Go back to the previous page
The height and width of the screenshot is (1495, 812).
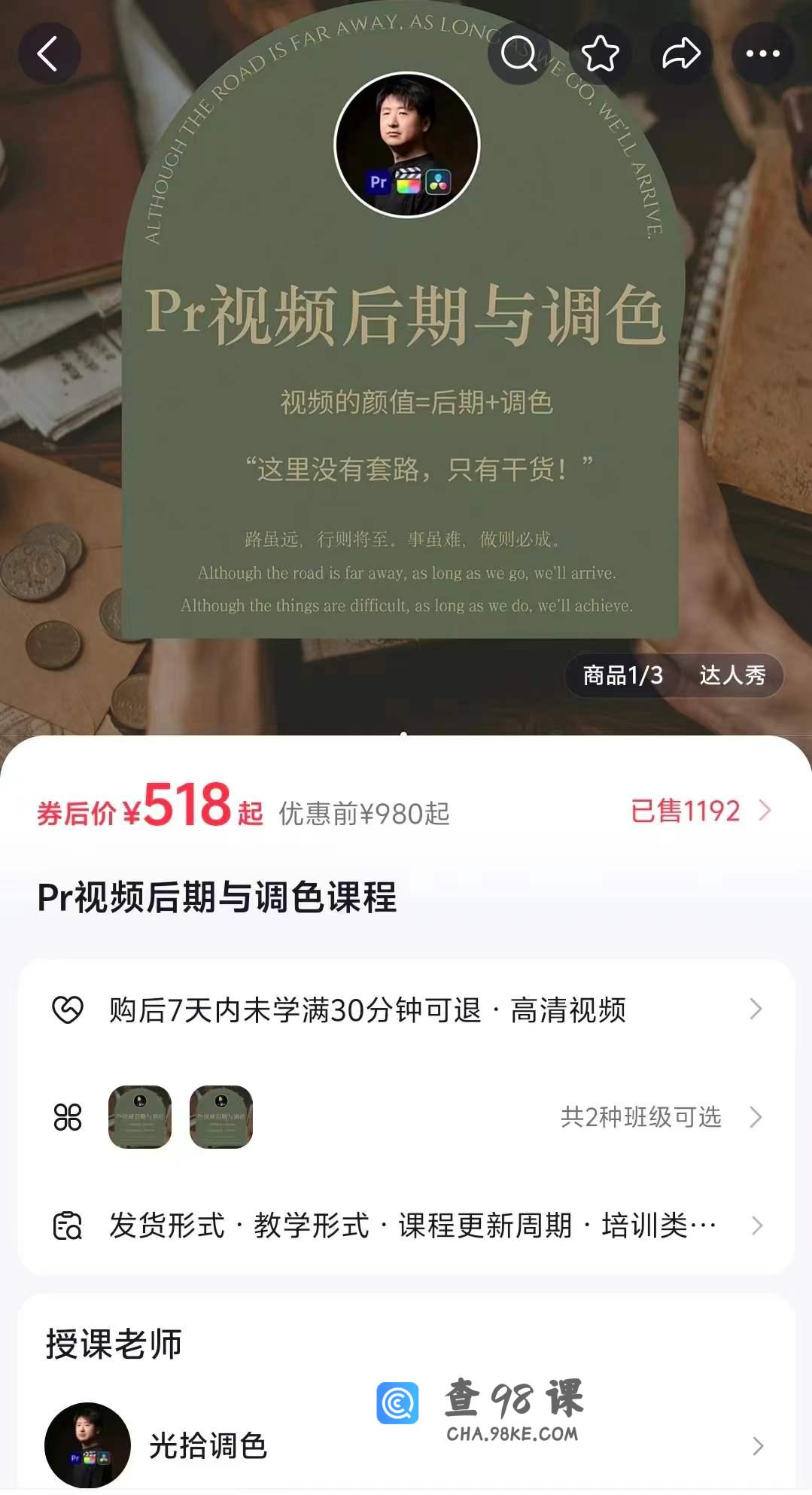[x=49, y=54]
